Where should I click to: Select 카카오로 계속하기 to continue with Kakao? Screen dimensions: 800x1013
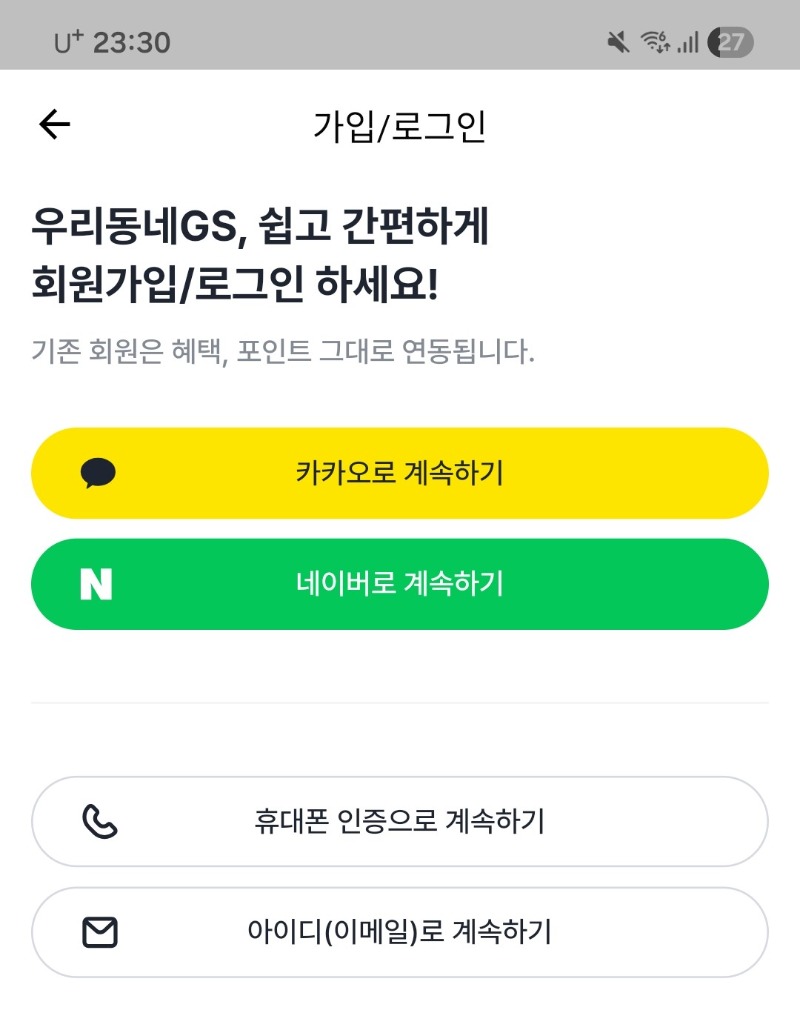point(400,472)
